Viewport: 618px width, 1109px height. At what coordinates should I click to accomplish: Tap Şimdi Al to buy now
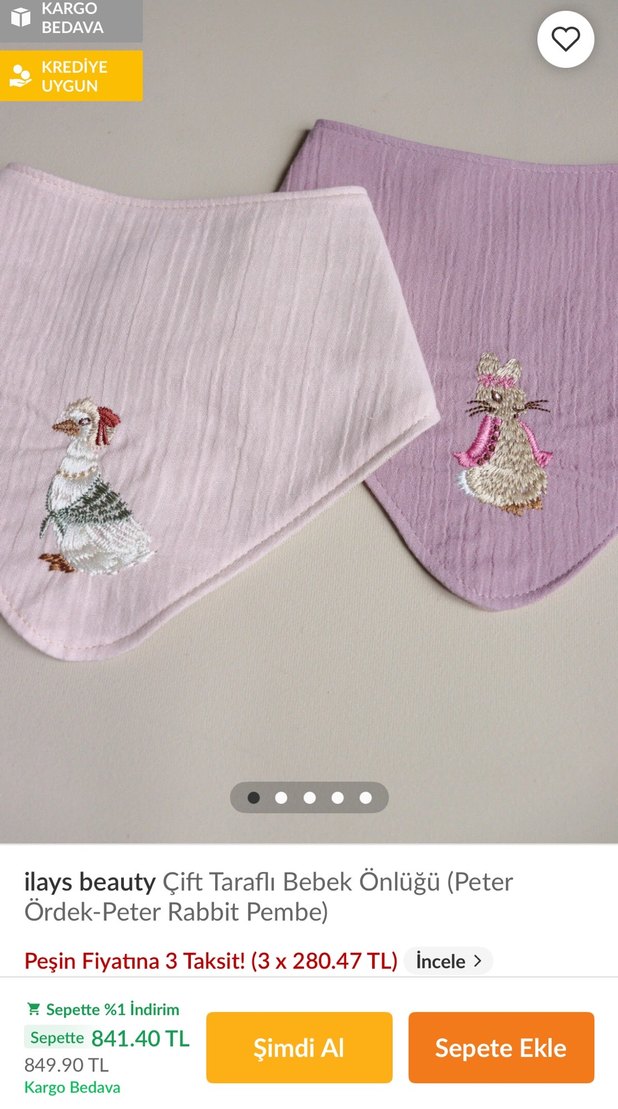click(x=299, y=1047)
